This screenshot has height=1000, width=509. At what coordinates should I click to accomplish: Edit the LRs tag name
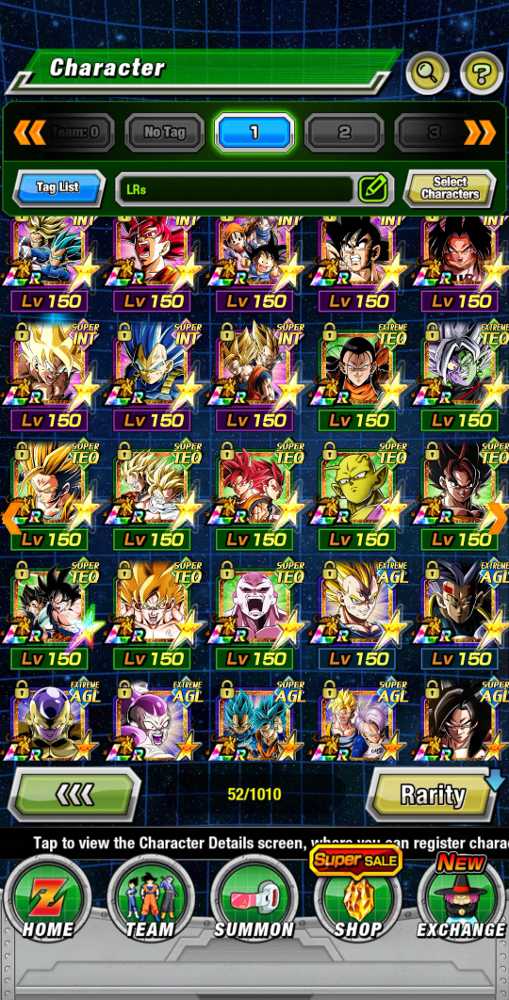(373, 189)
